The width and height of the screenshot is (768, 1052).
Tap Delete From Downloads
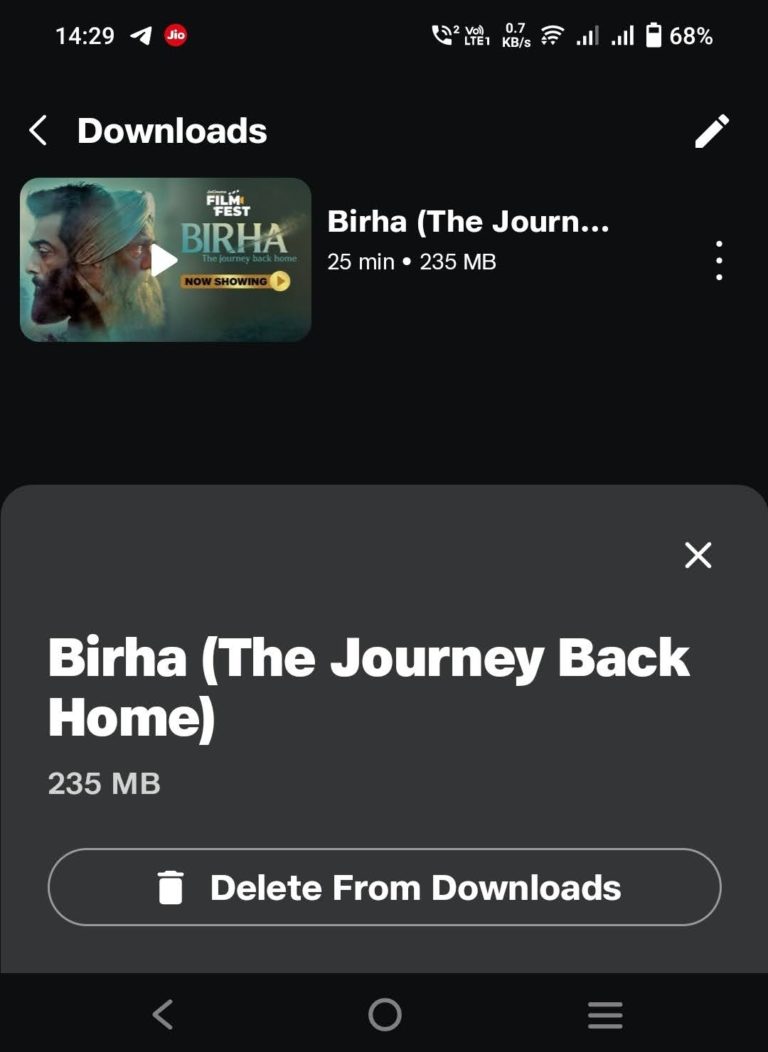tap(384, 887)
